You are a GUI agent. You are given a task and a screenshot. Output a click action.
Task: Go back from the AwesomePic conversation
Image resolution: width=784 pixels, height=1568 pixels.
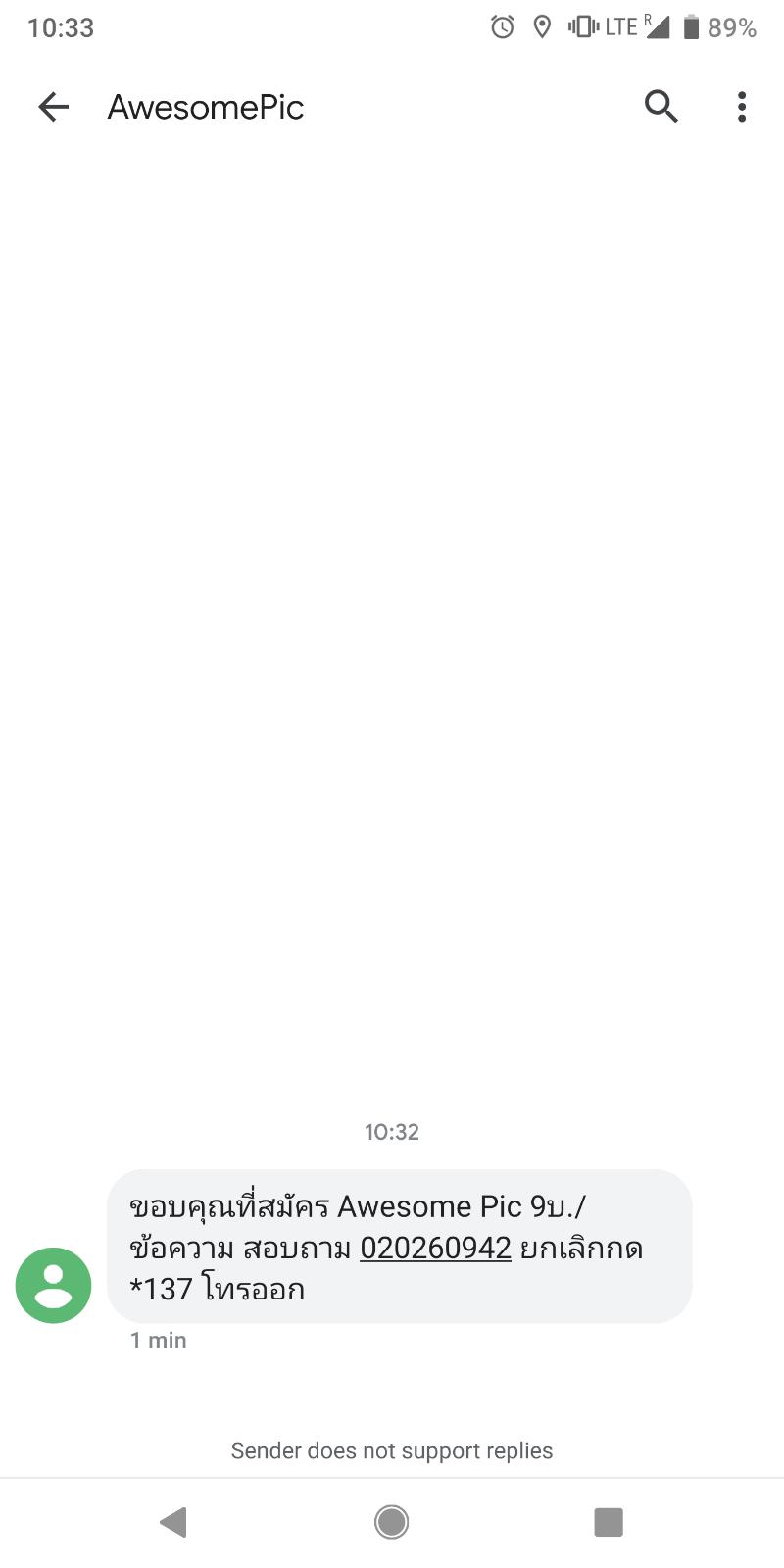pyautogui.click(x=54, y=107)
